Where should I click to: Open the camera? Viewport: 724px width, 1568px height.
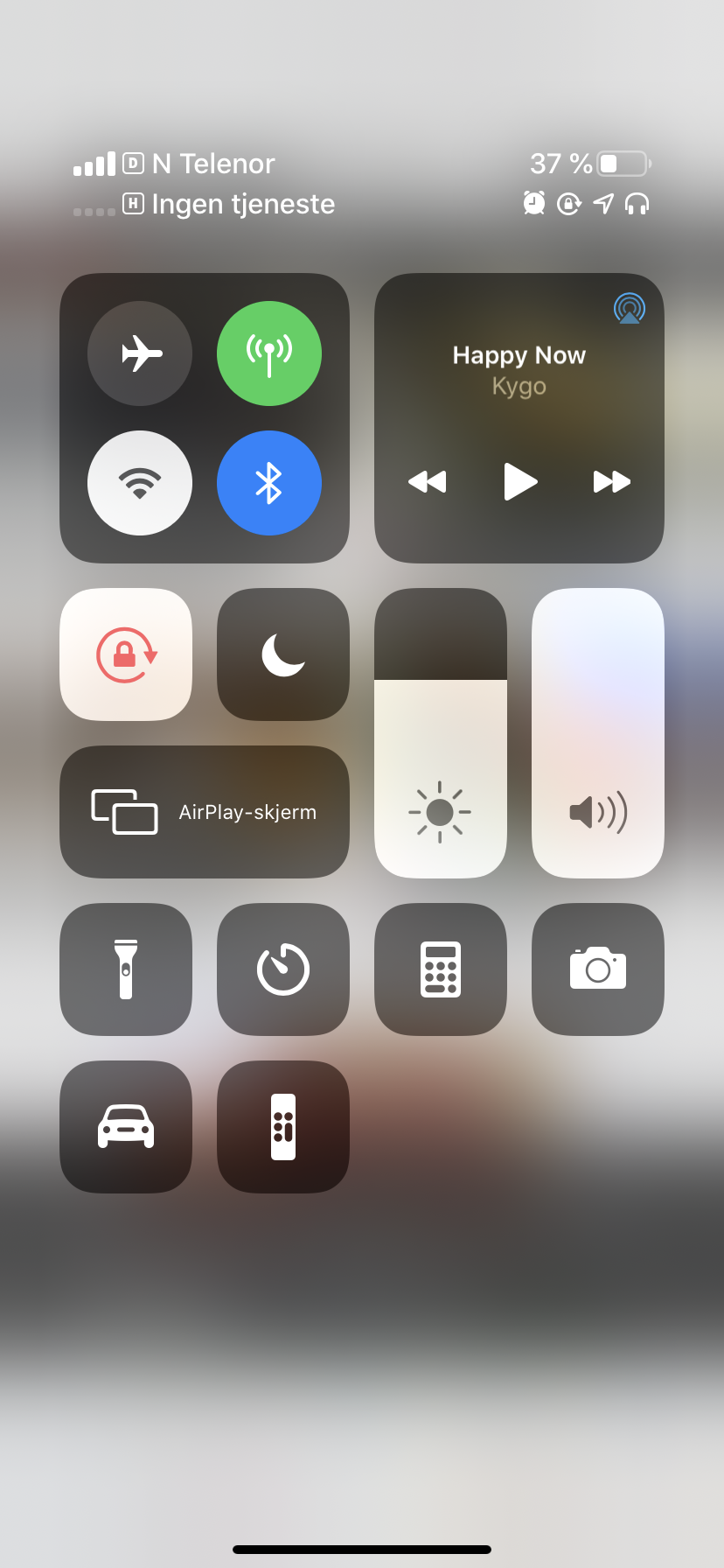598,969
